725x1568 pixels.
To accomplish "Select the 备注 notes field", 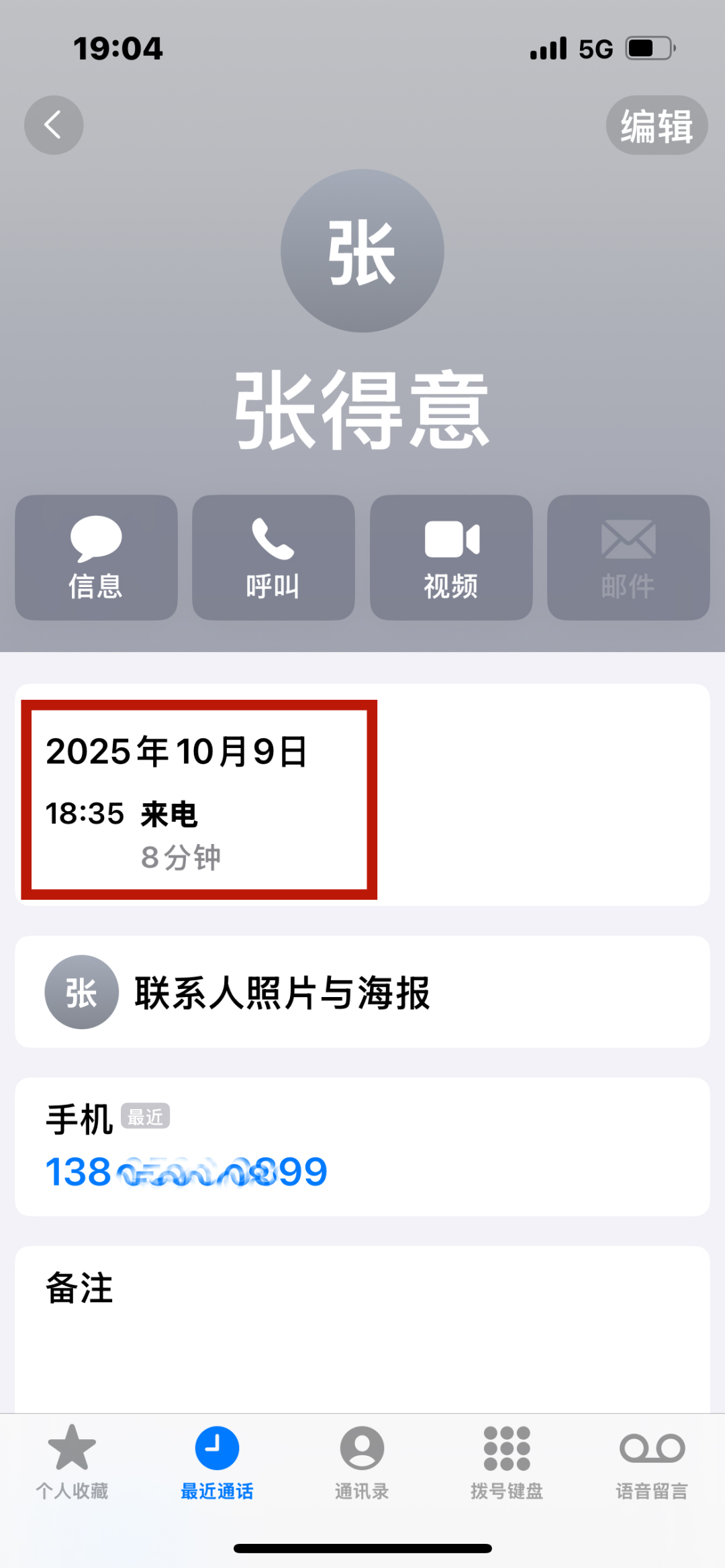I will point(362,1328).
